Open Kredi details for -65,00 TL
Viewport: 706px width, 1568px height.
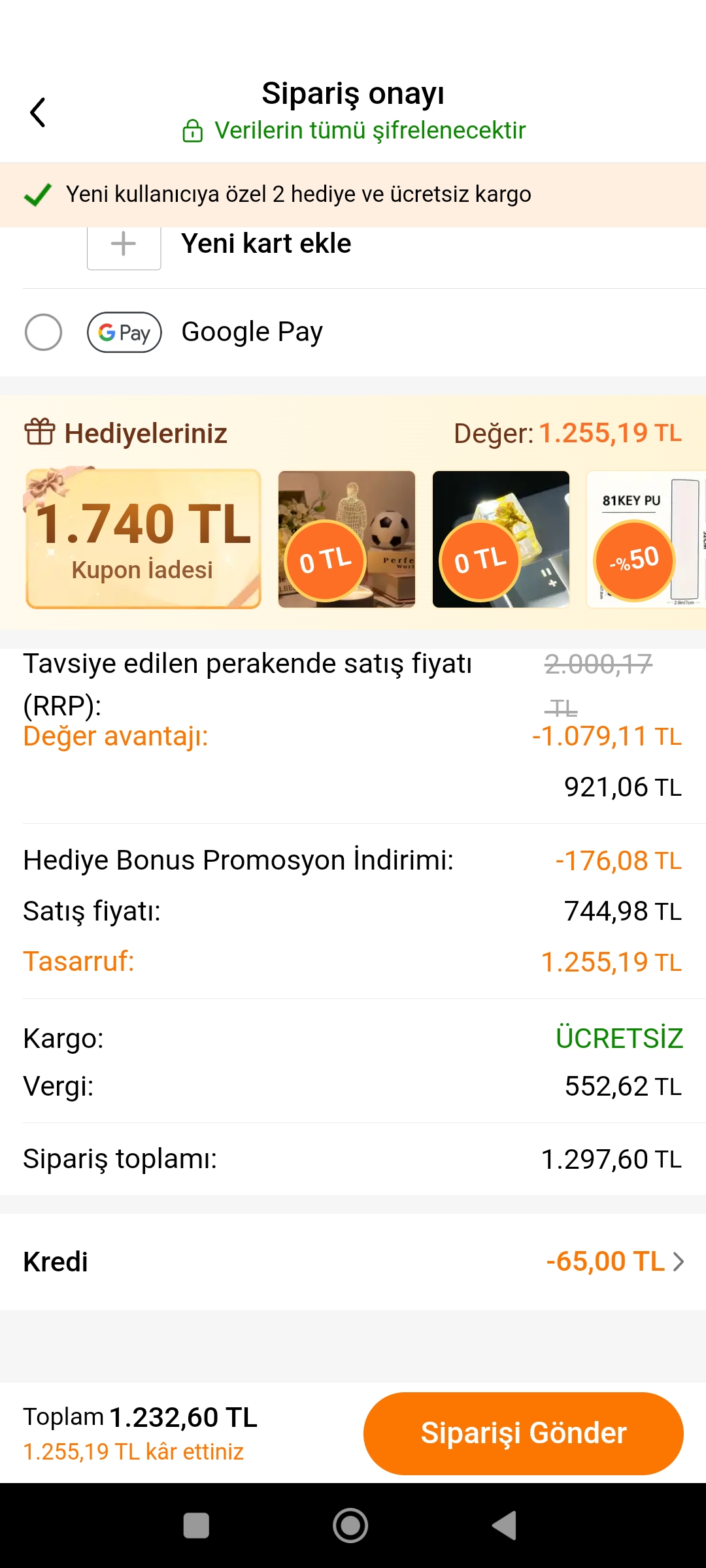(614, 1262)
